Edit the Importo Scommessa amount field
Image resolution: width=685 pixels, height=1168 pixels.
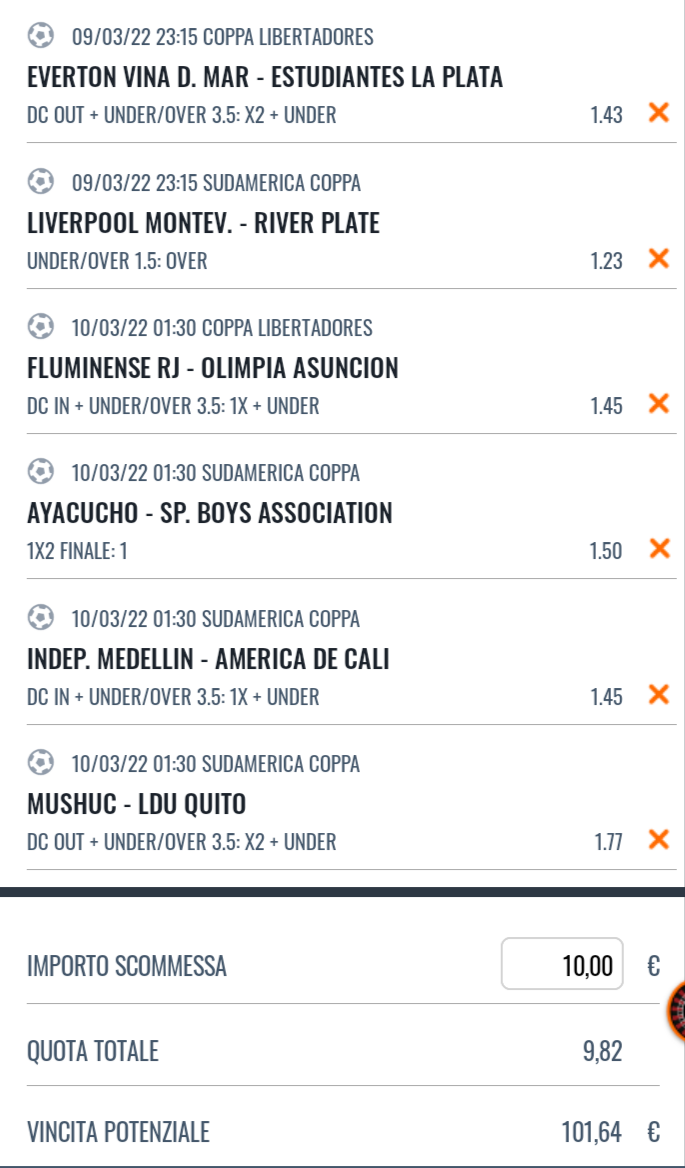coord(562,963)
